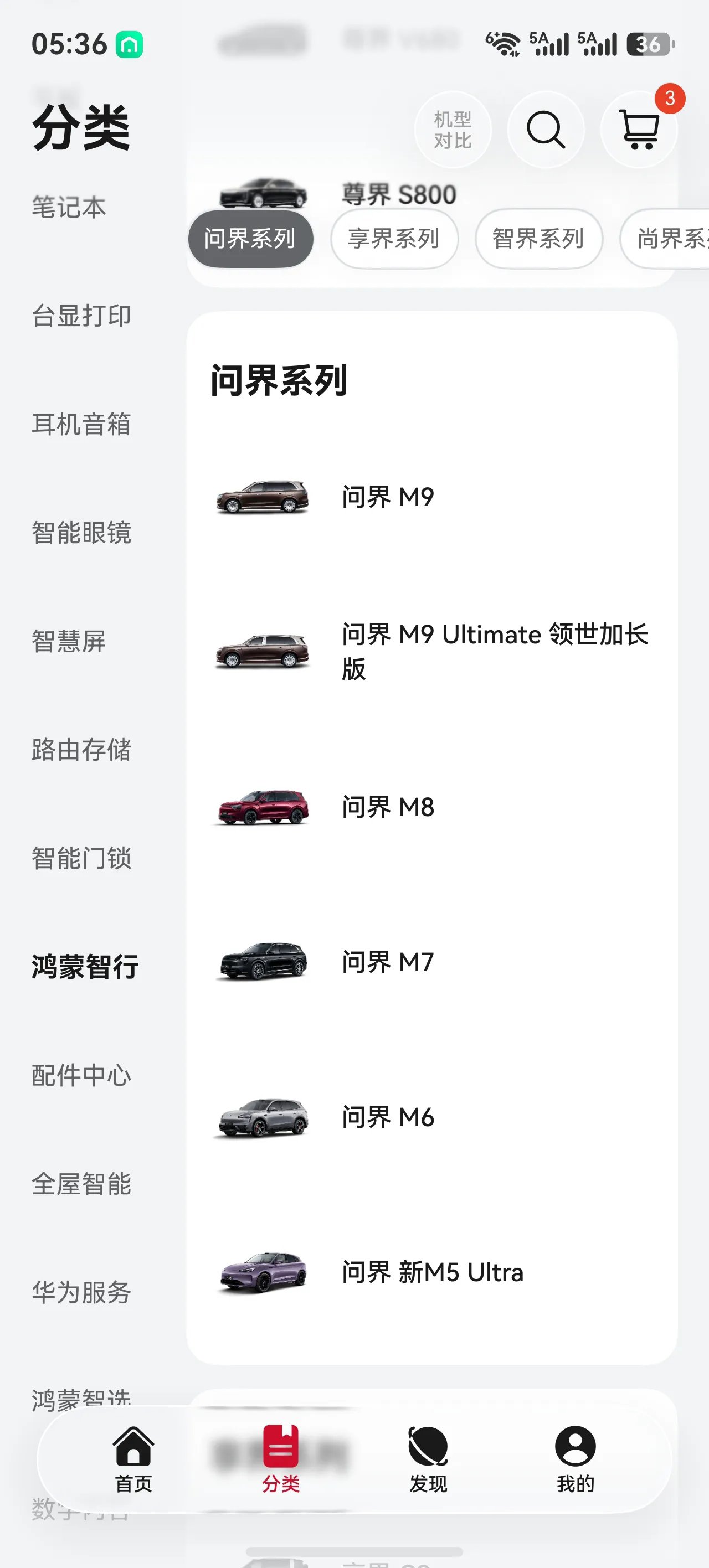Select the 智能眼镜 category

point(81,533)
